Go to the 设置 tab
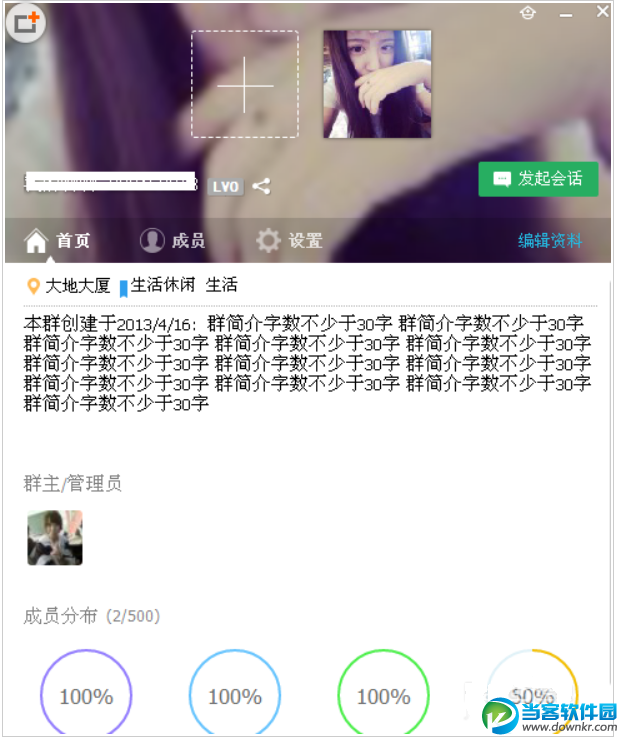Screen dimensions: 618x741 click(x=289, y=241)
